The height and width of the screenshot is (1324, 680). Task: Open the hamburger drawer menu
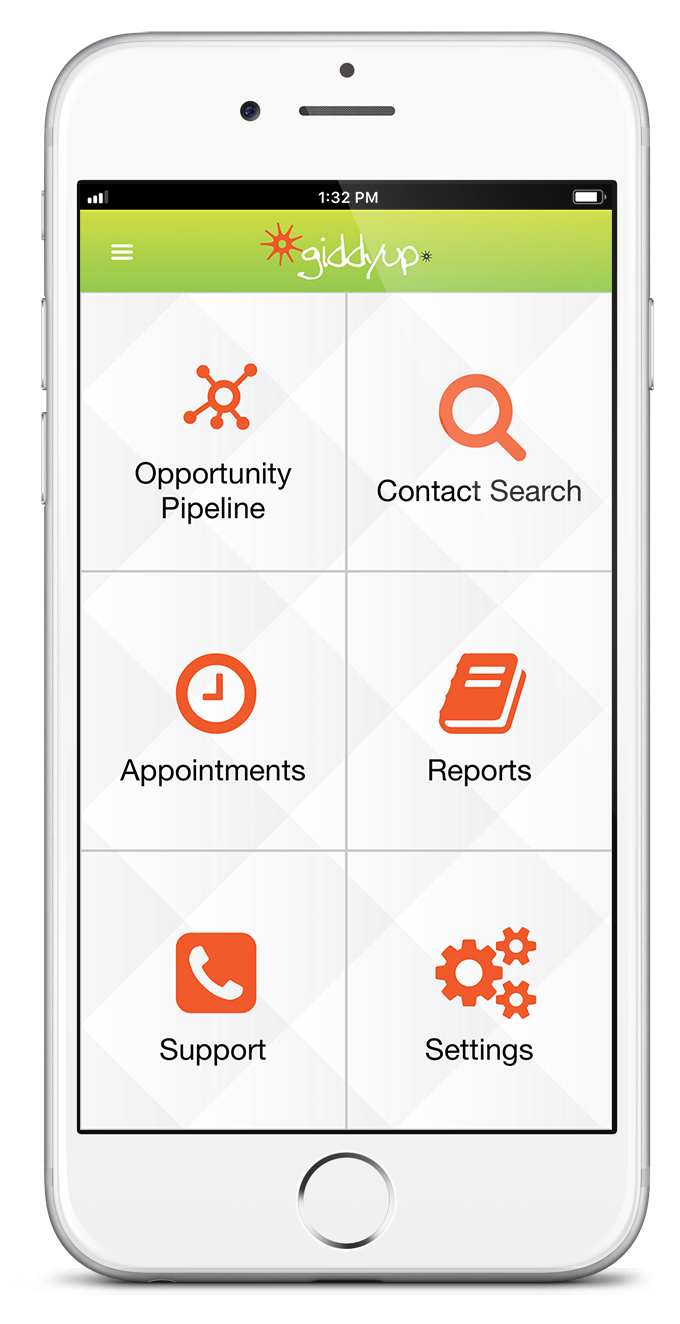tap(122, 253)
